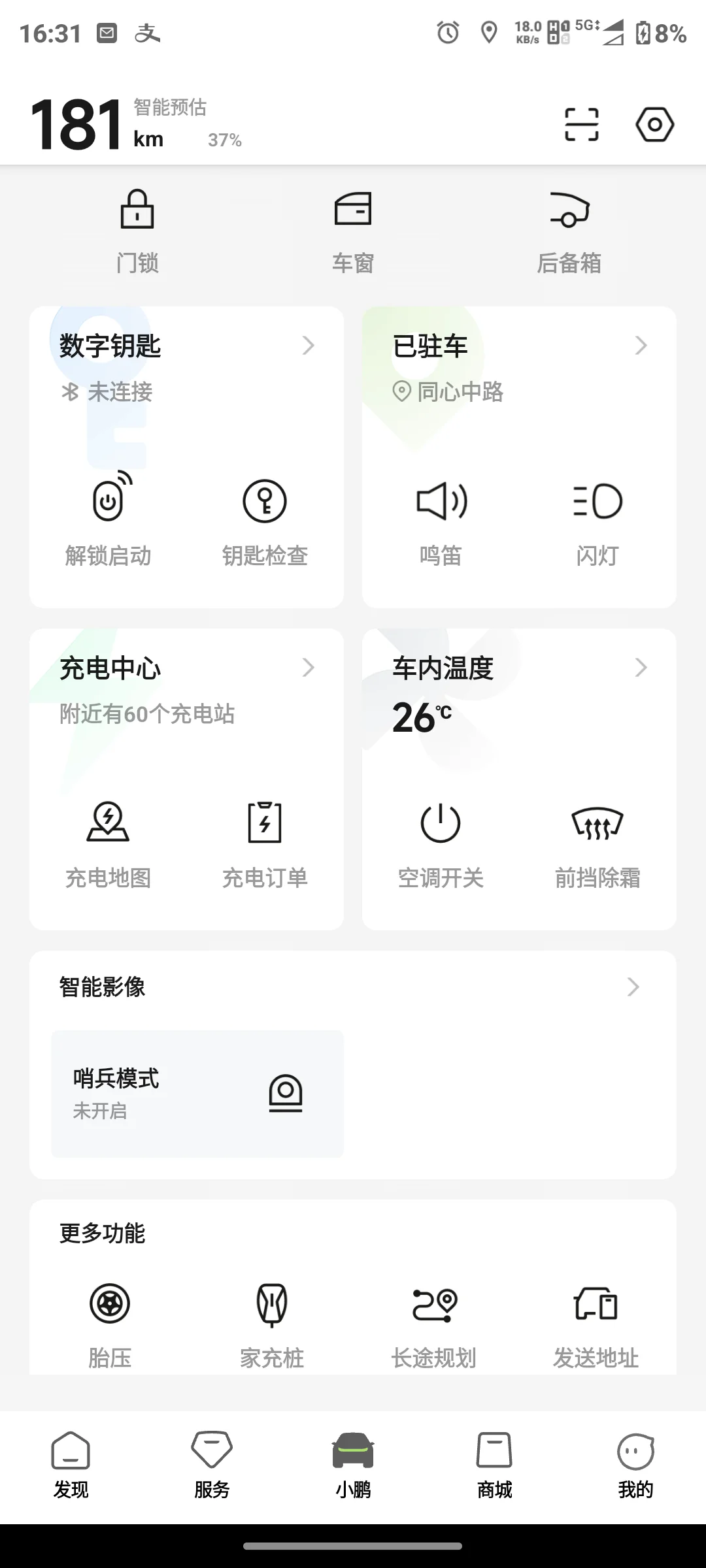
Task: Turn on 前挡除霜 front defrost
Action: (x=597, y=843)
